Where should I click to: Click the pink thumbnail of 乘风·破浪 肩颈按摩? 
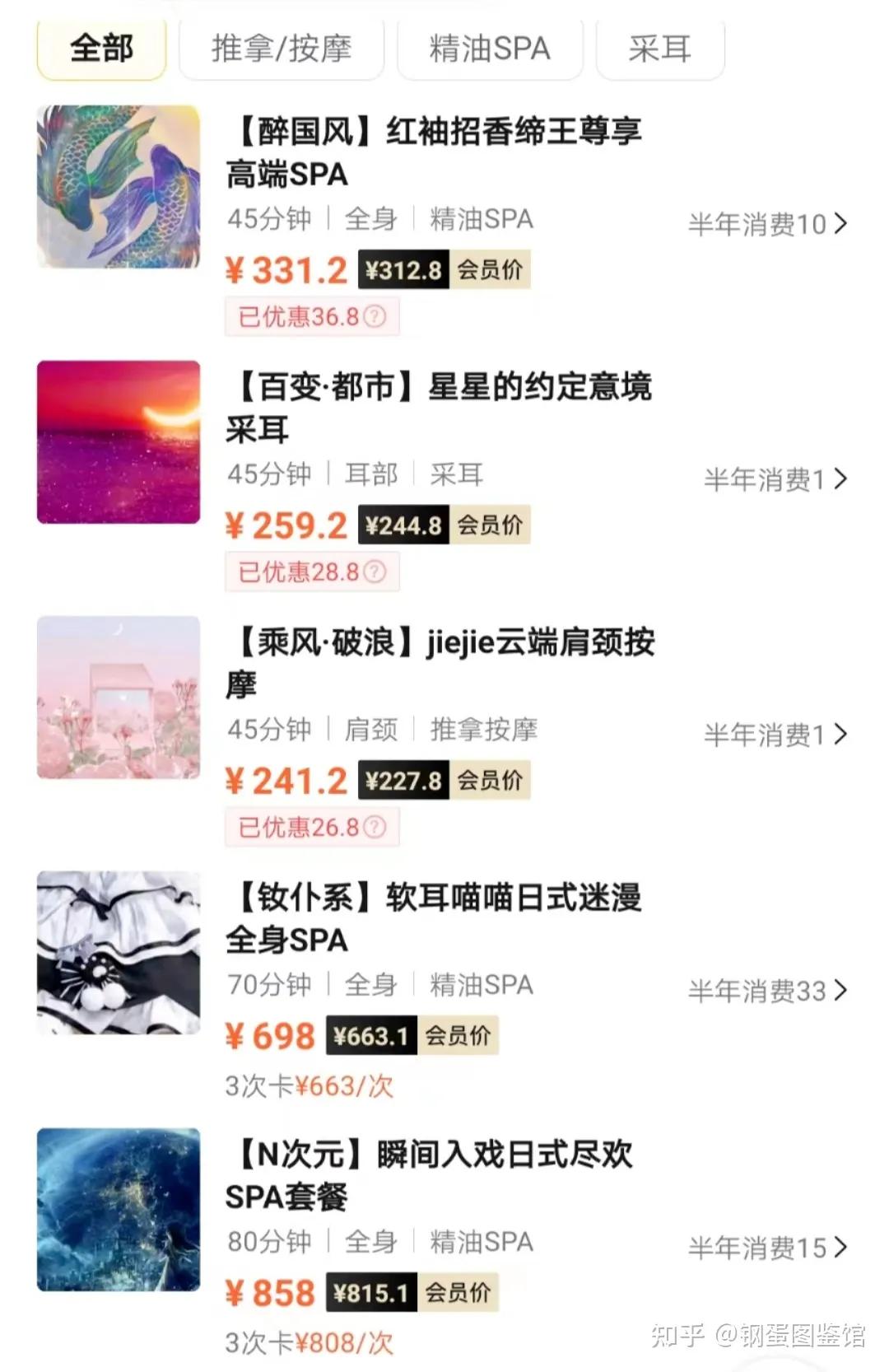tap(118, 699)
